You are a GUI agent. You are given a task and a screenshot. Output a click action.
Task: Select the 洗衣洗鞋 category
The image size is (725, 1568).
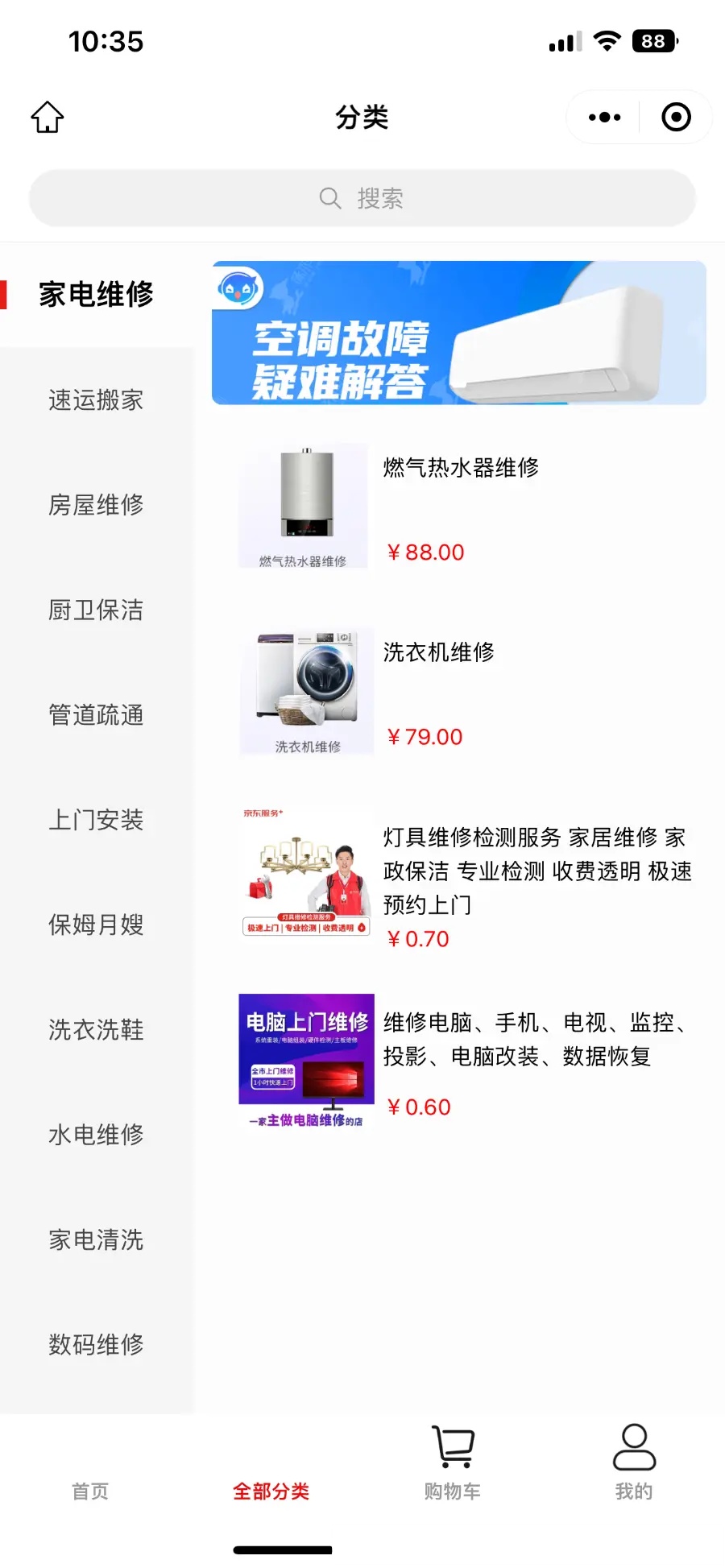tap(96, 1030)
